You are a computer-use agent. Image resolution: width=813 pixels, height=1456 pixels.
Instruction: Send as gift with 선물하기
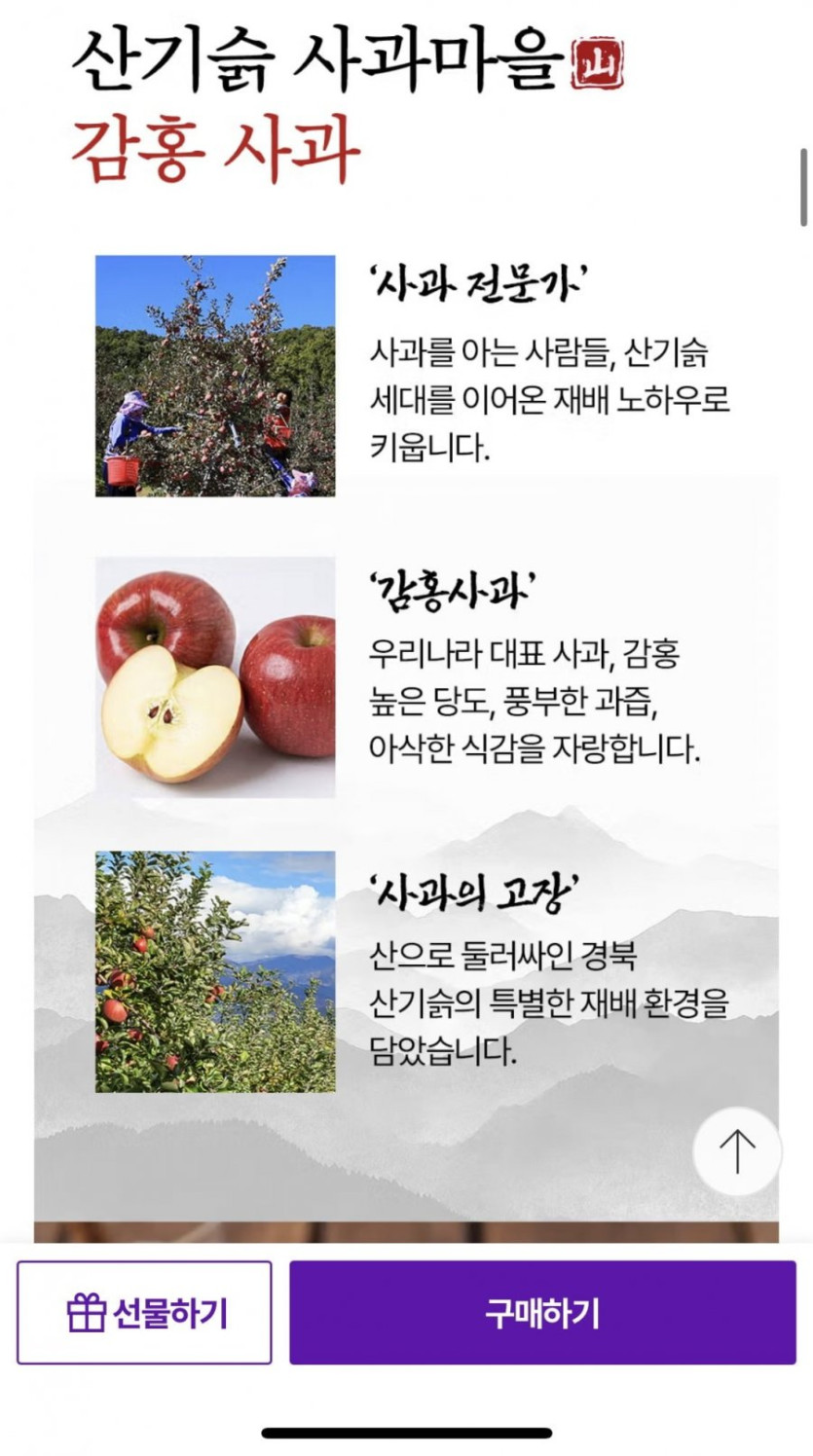pyautogui.click(x=144, y=1313)
